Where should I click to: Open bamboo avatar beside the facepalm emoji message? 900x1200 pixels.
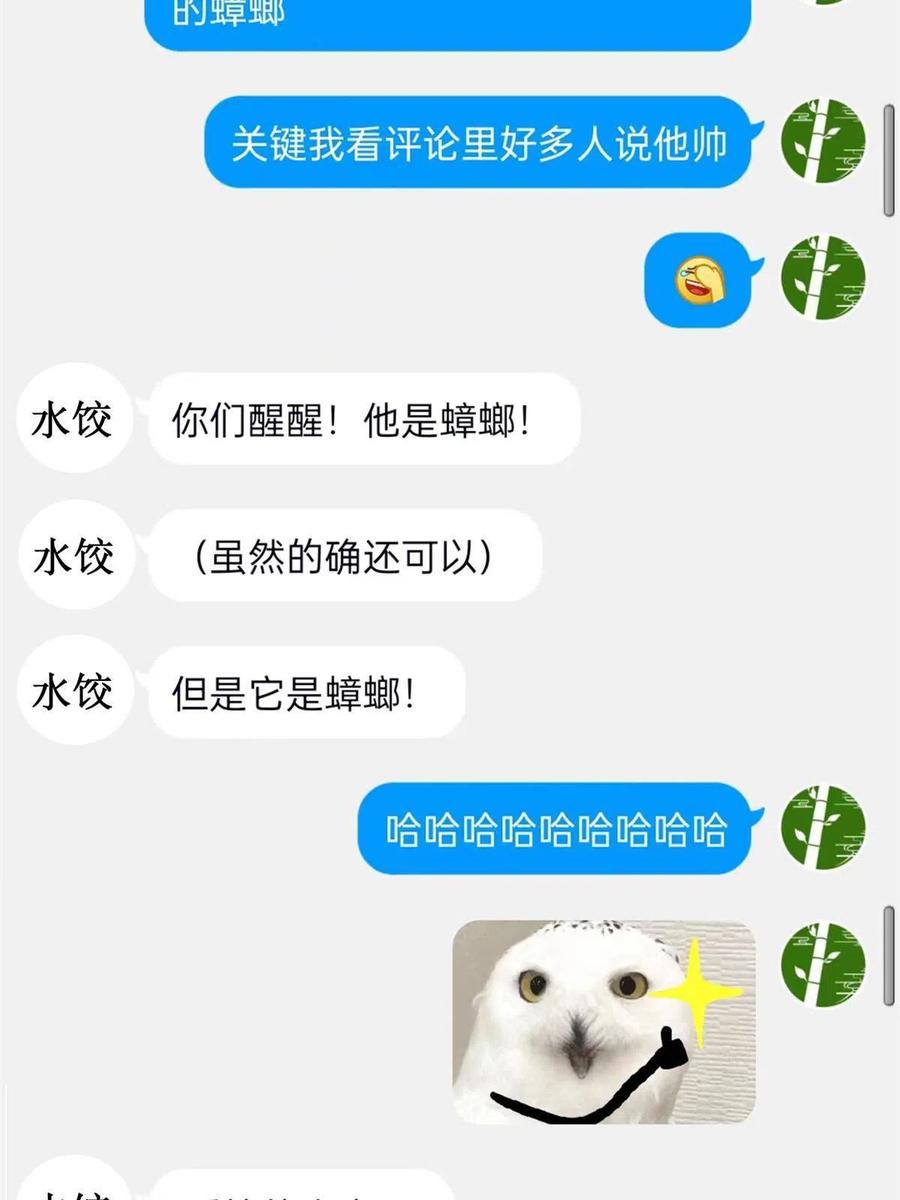(823, 278)
